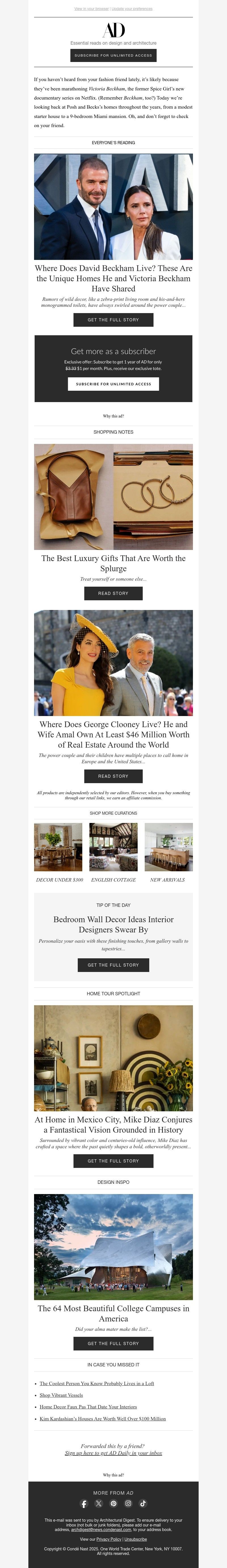
Task: Open the Decor Under $300 curation
Action: [59, 880]
